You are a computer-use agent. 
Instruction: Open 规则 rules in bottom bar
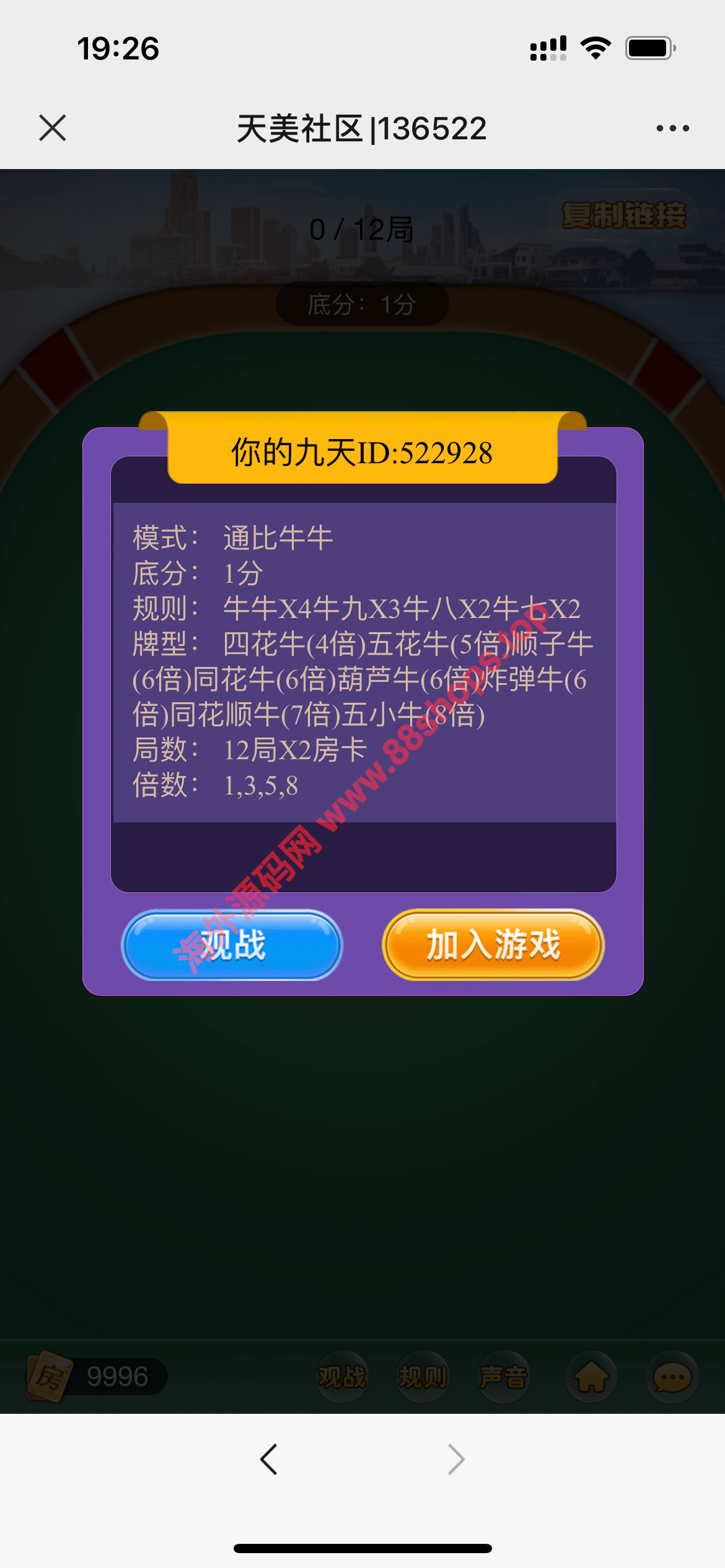(422, 1377)
